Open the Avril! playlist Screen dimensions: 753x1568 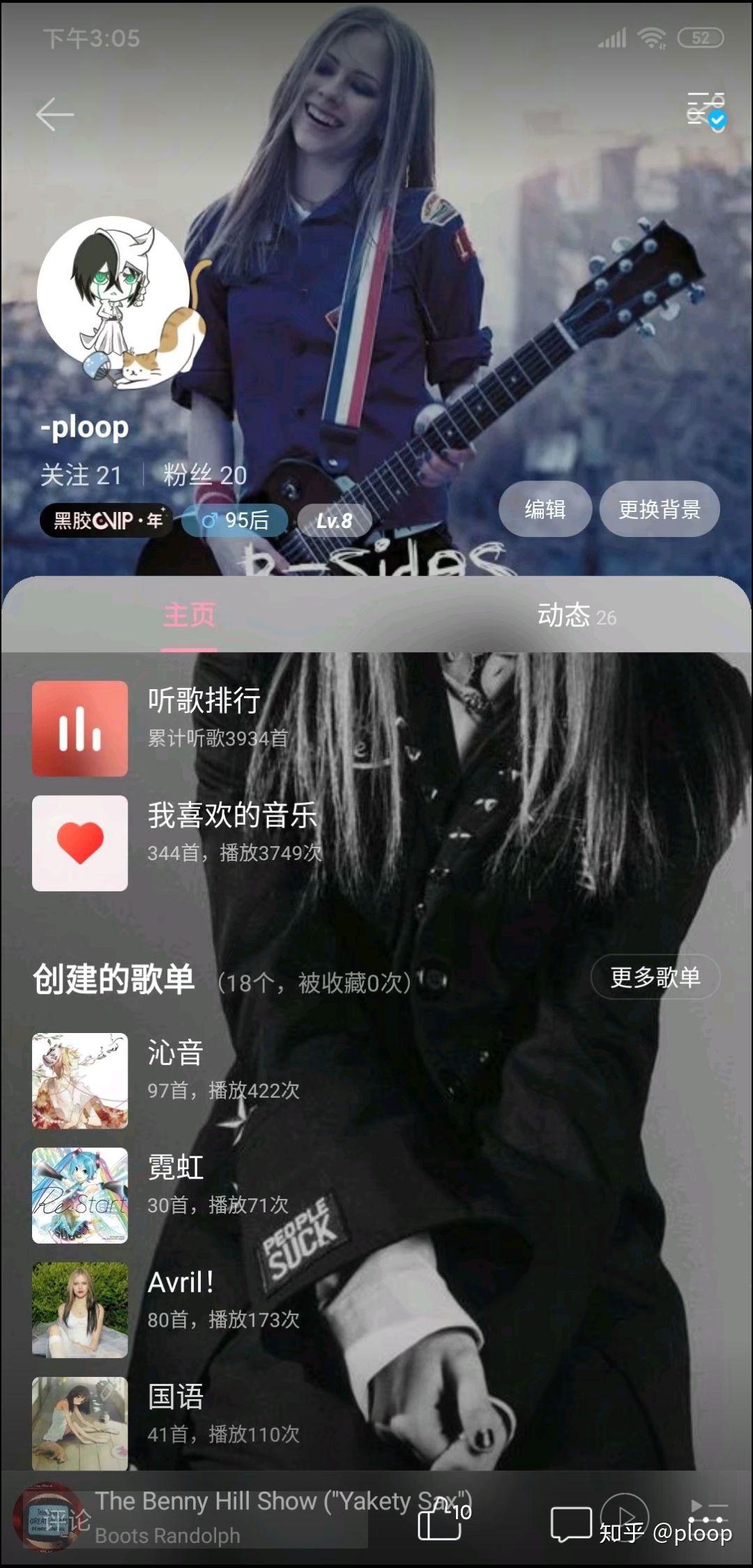pyautogui.click(x=180, y=1309)
